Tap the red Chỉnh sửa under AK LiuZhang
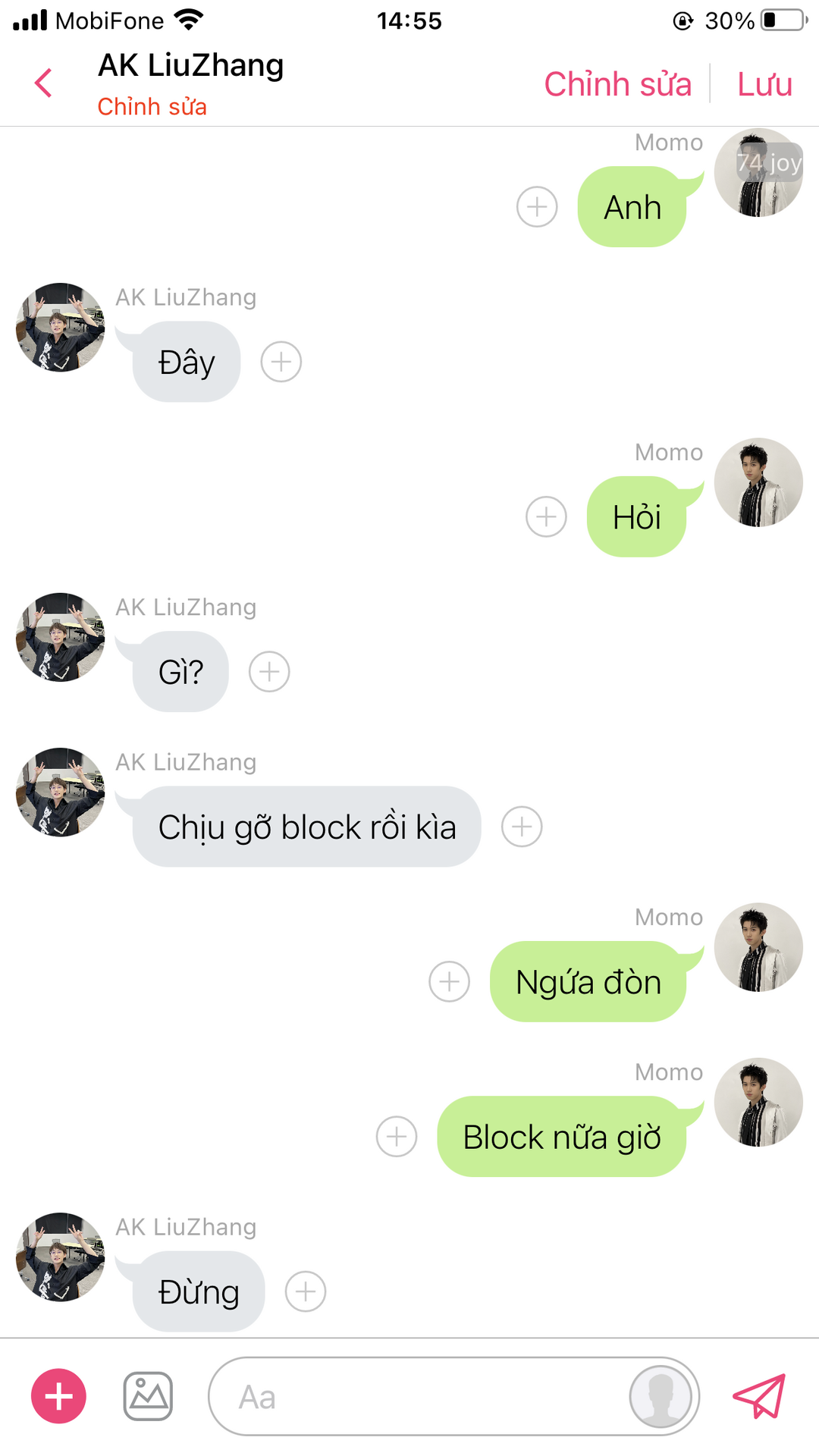Viewport: 819px width, 1456px height. 152,107
